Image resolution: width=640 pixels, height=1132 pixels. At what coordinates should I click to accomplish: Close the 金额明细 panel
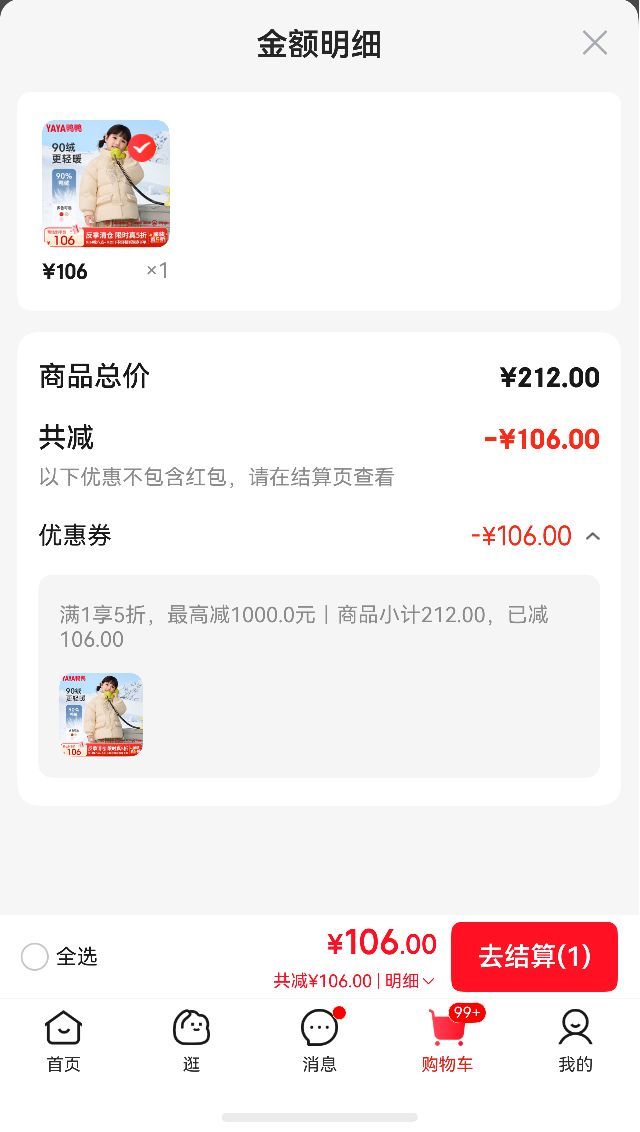pos(595,43)
